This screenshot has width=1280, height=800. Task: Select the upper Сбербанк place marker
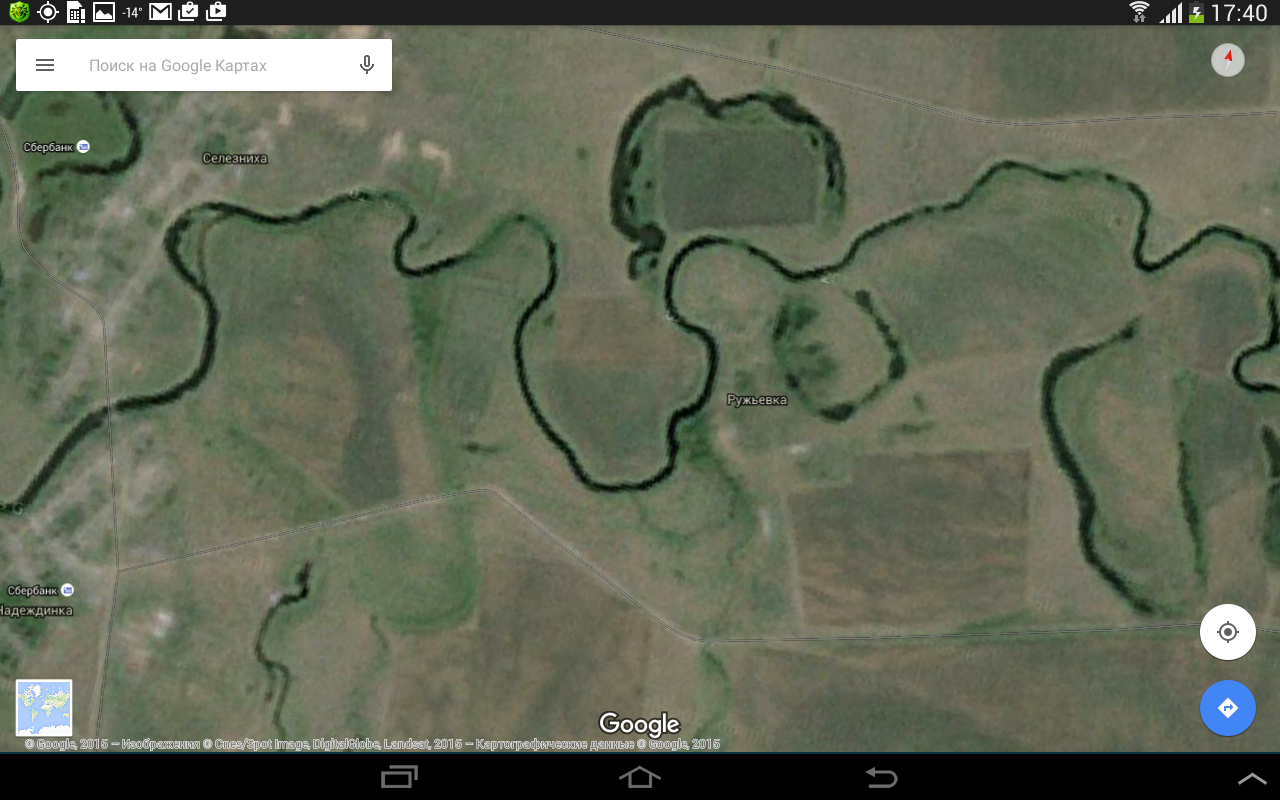point(84,146)
